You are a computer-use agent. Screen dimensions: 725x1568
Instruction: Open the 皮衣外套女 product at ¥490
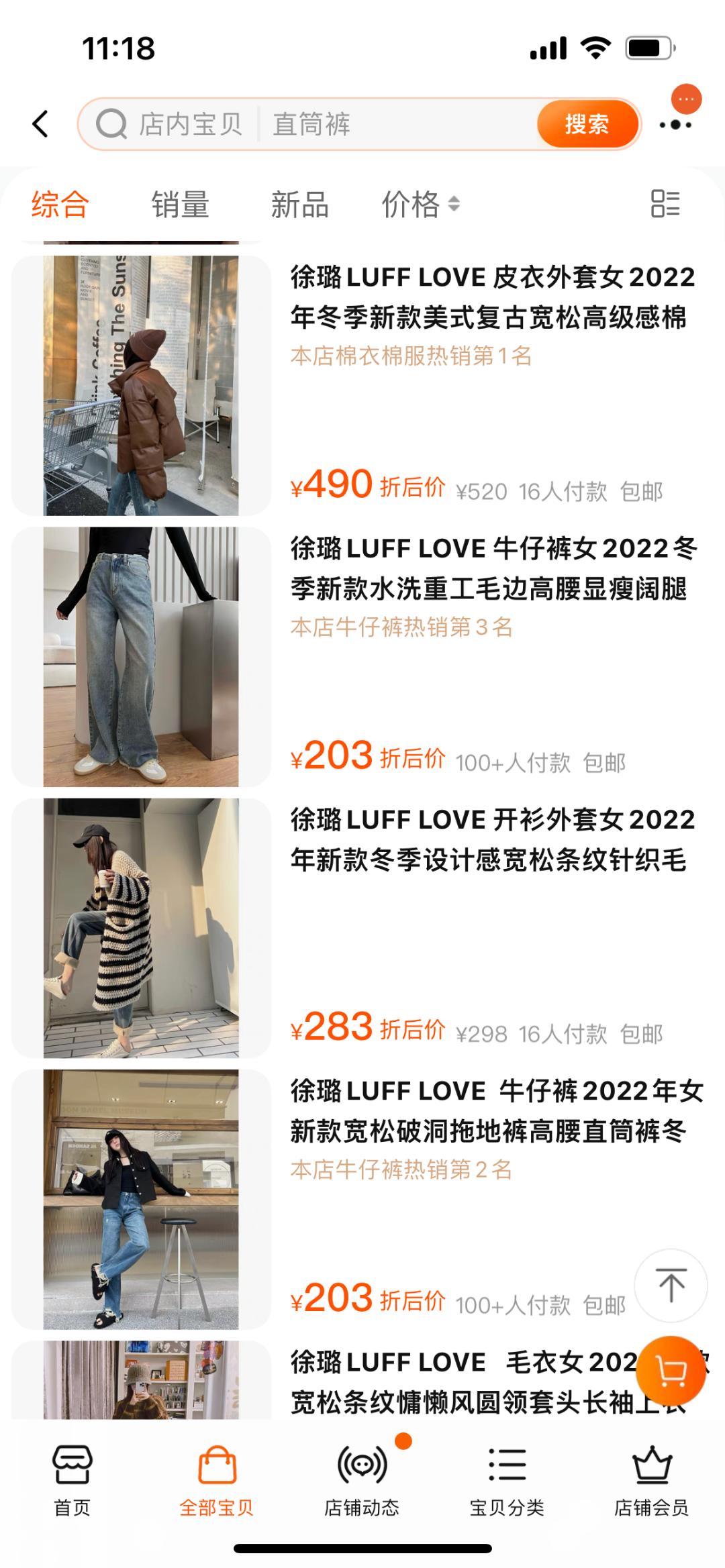[492, 297]
